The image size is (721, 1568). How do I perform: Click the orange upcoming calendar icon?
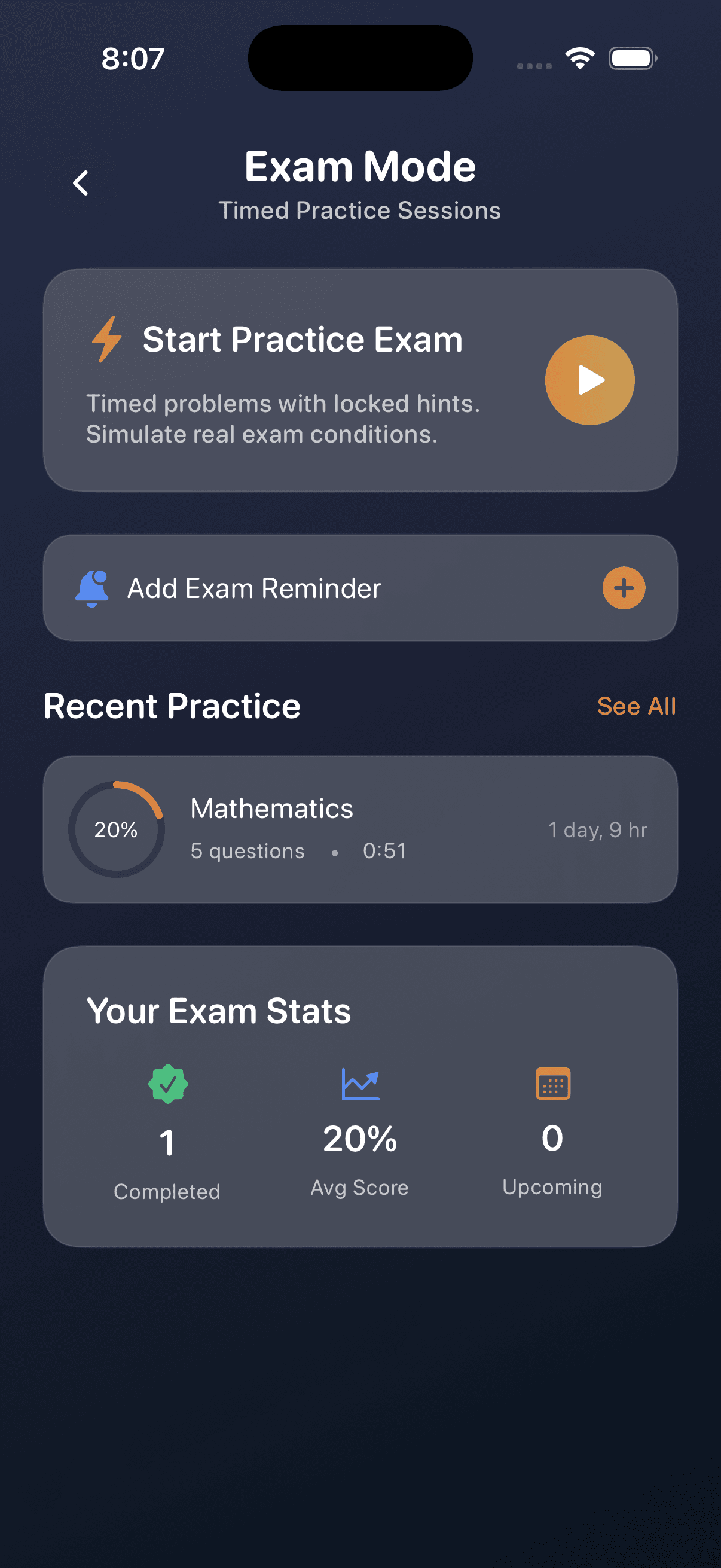tap(551, 1084)
